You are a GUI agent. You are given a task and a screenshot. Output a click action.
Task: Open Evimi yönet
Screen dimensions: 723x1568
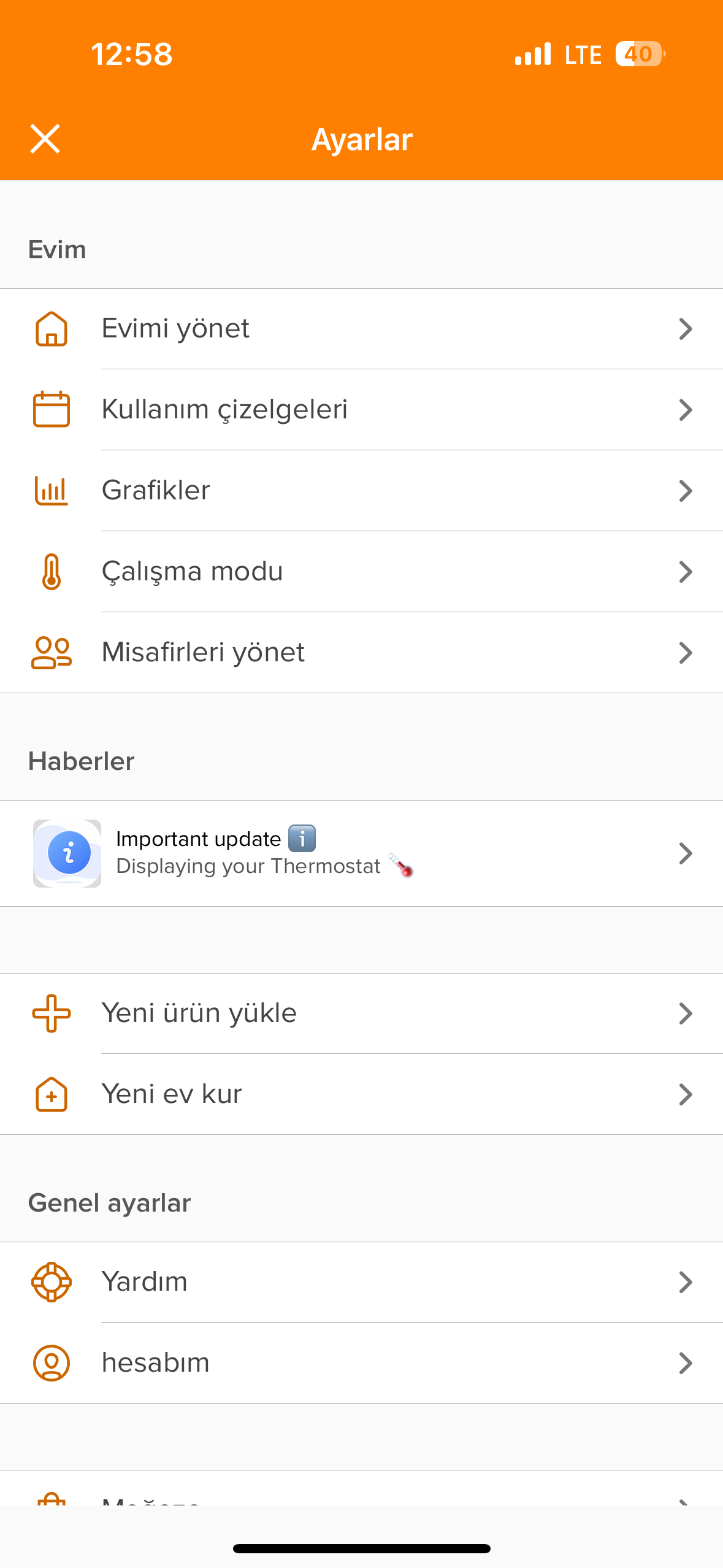click(x=361, y=329)
